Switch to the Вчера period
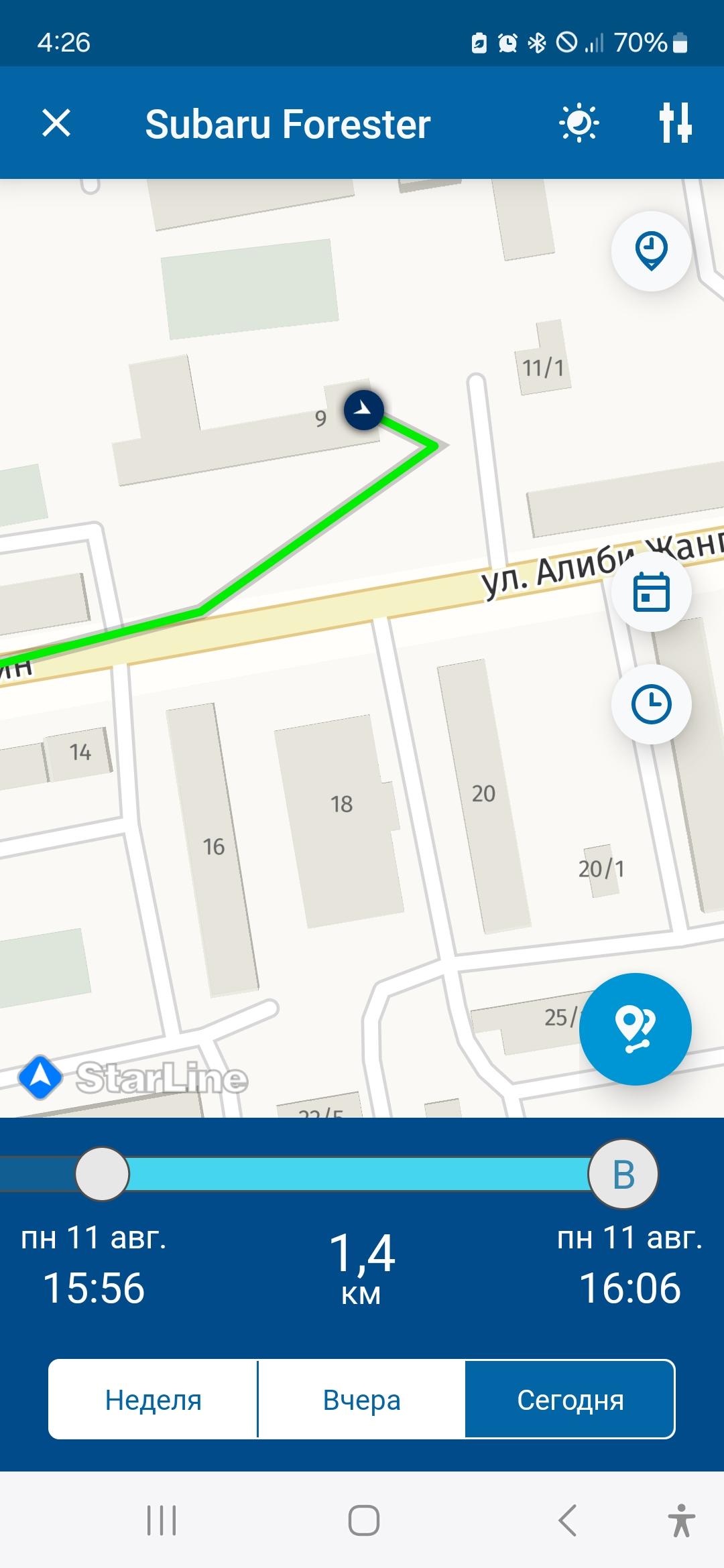The height and width of the screenshot is (1568, 724). [361, 1399]
